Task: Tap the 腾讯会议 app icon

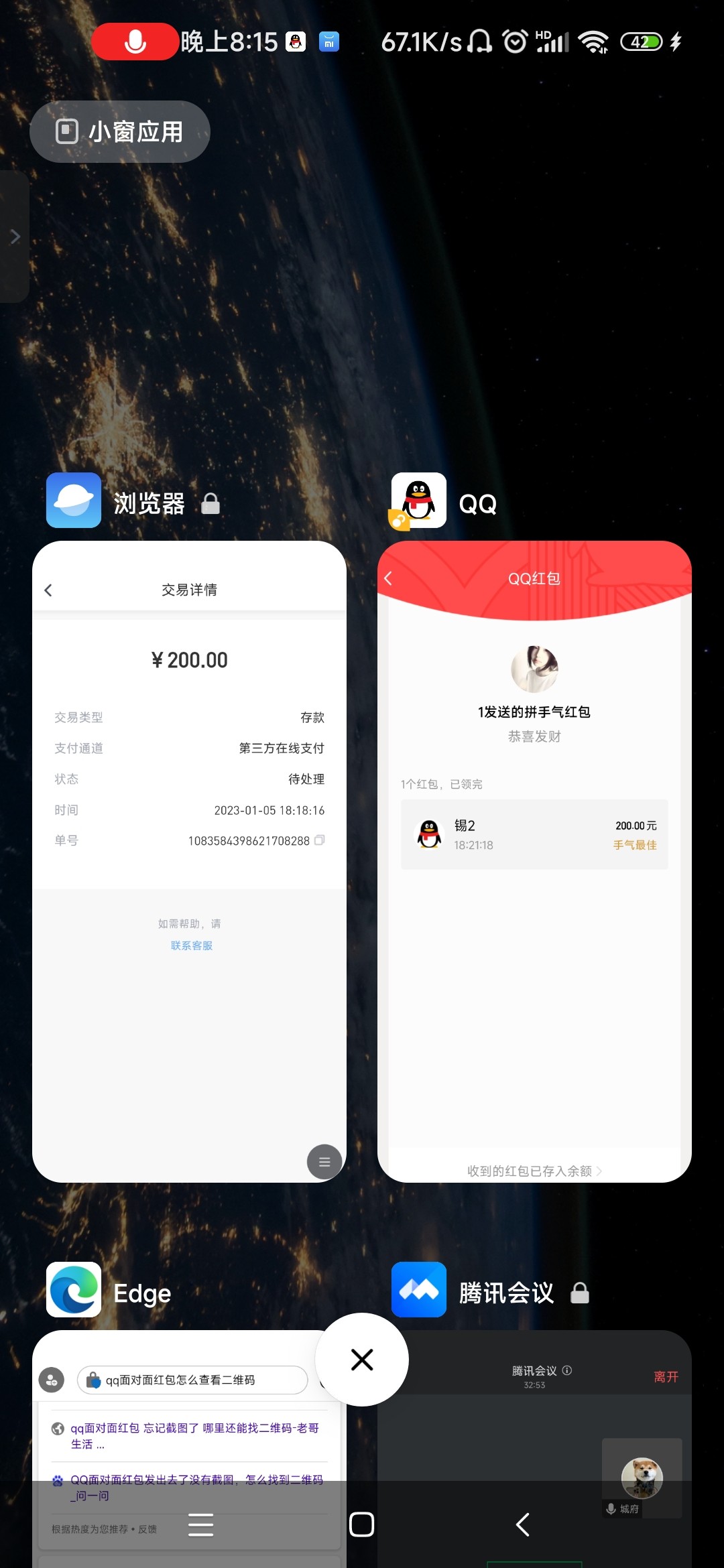Action: point(419,1290)
